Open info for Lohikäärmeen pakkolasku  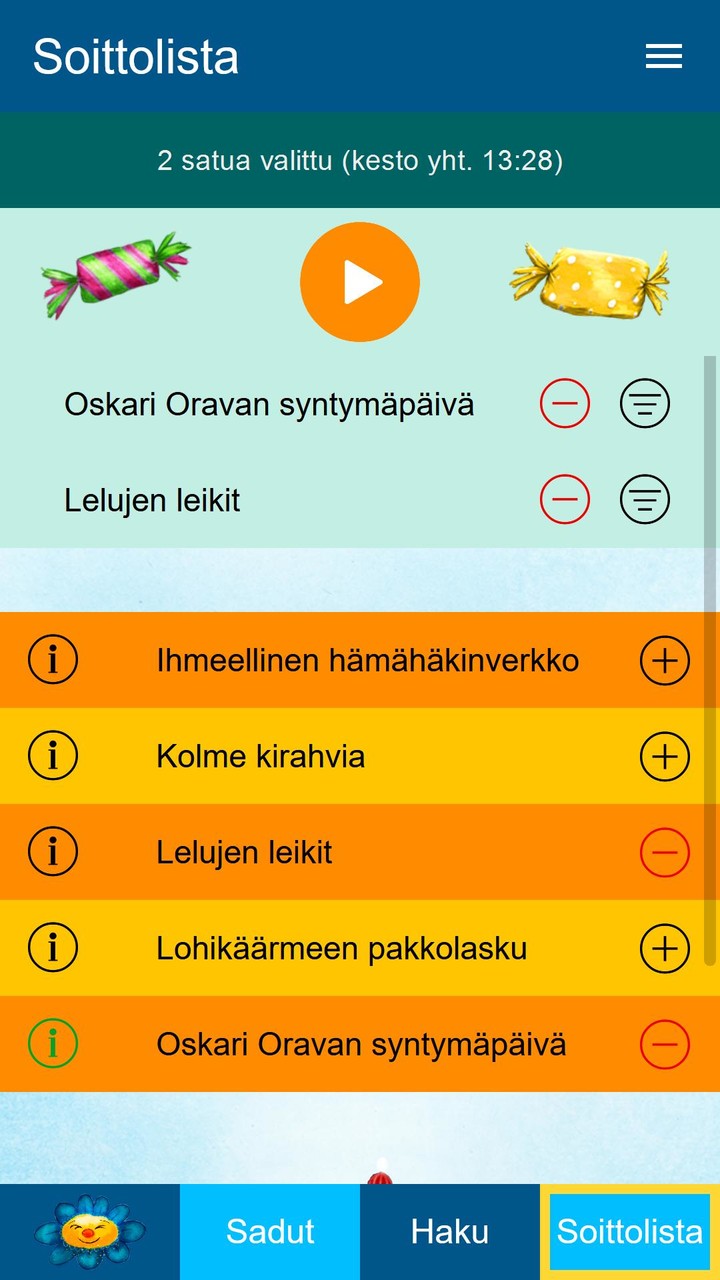pos(52,948)
